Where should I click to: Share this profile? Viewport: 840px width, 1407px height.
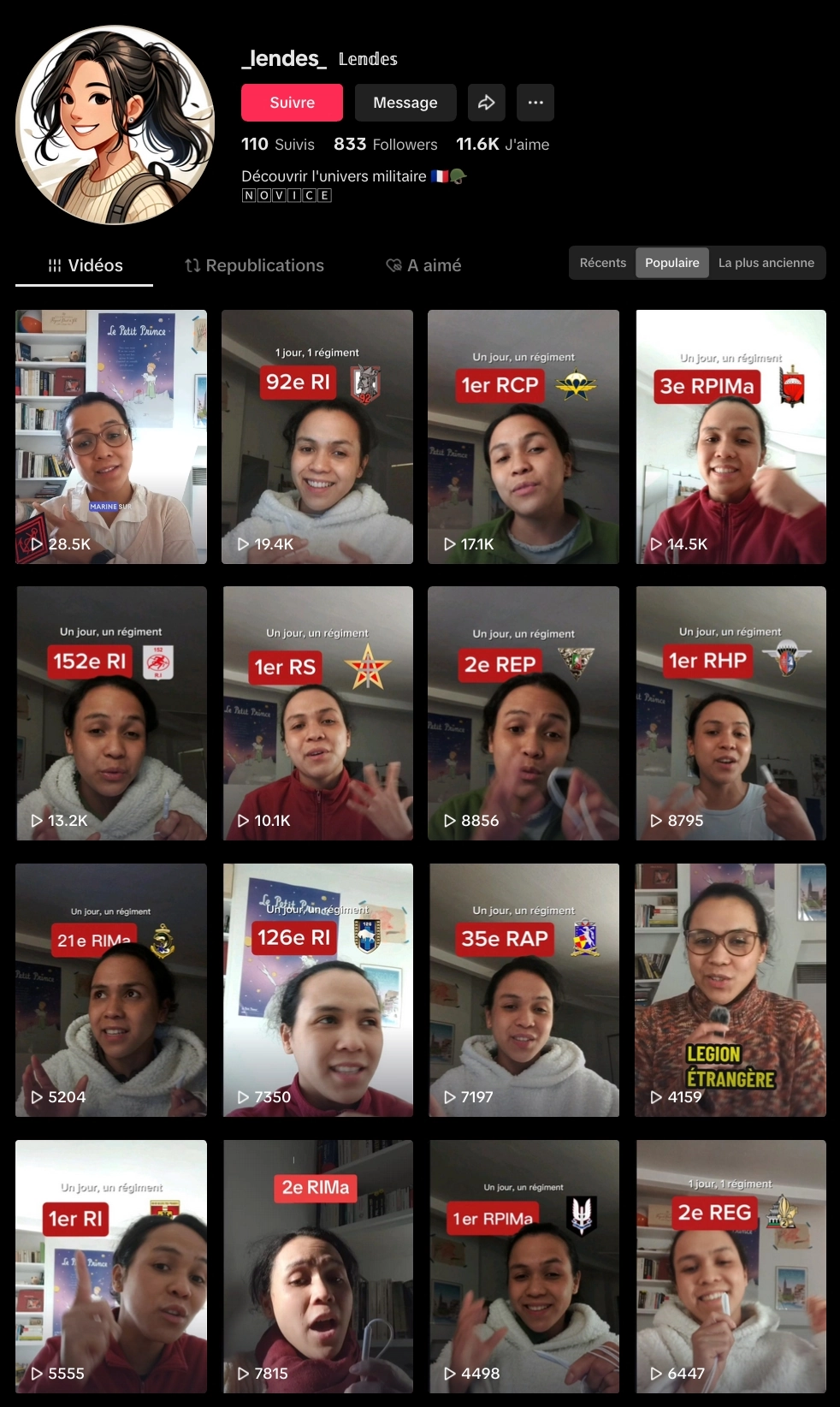click(487, 103)
